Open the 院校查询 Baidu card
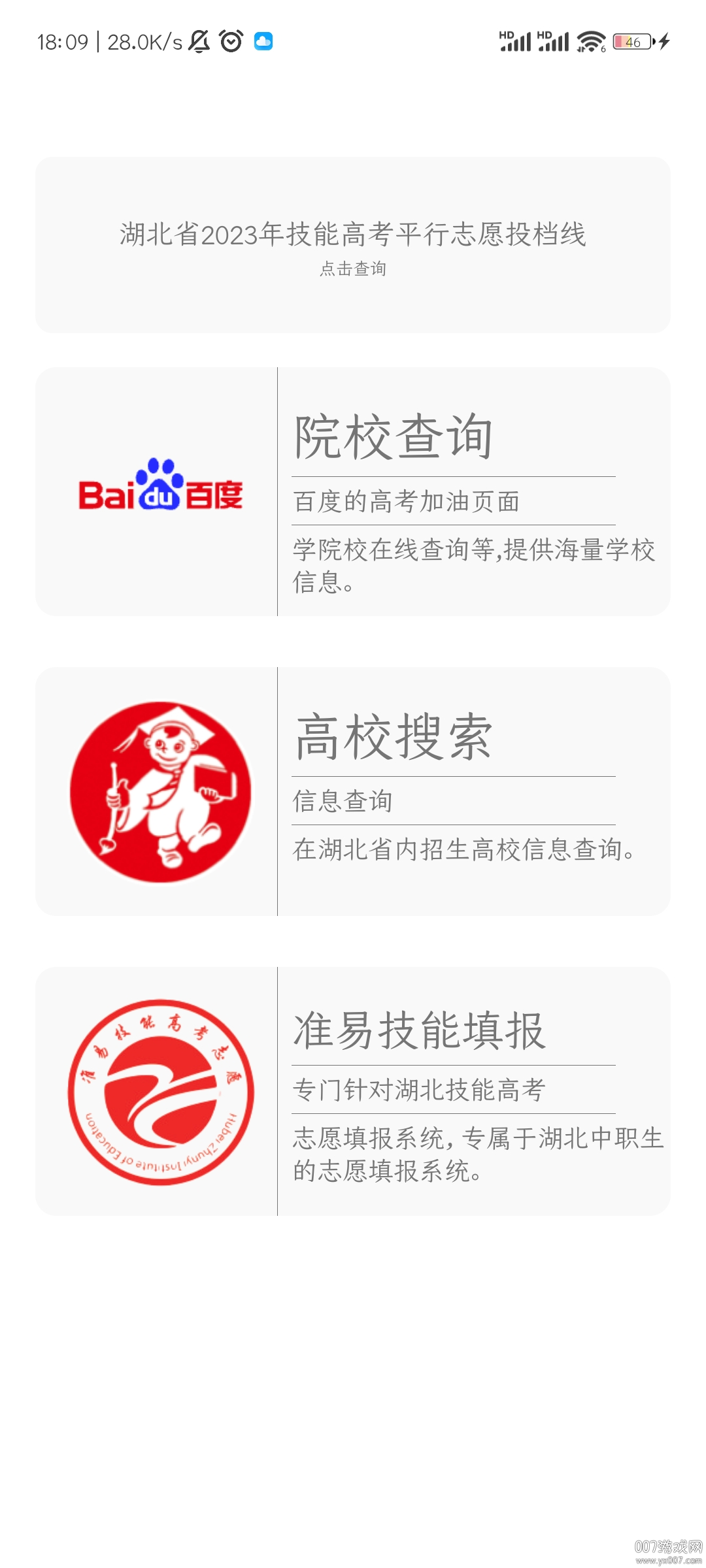 (353, 491)
